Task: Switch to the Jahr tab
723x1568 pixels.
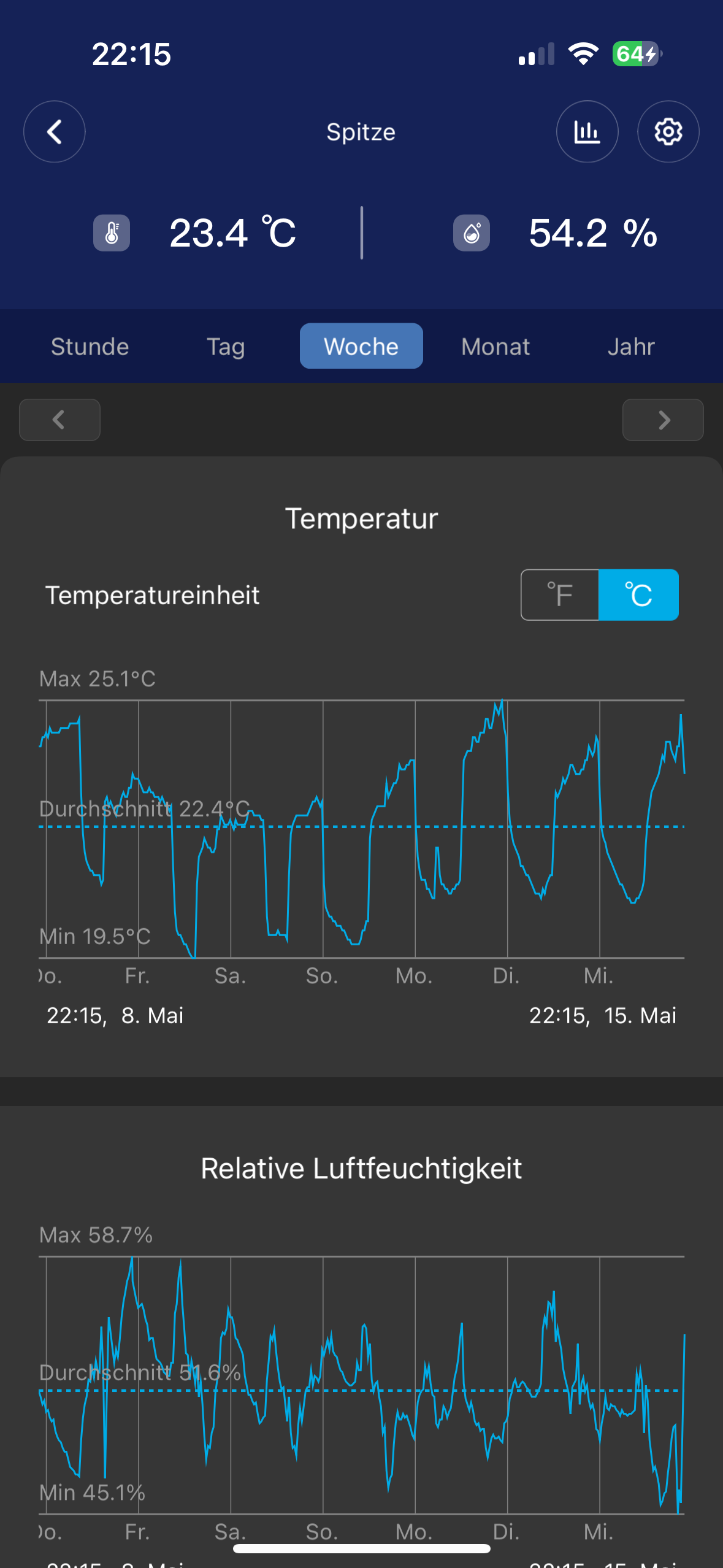Action: click(631, 347)
